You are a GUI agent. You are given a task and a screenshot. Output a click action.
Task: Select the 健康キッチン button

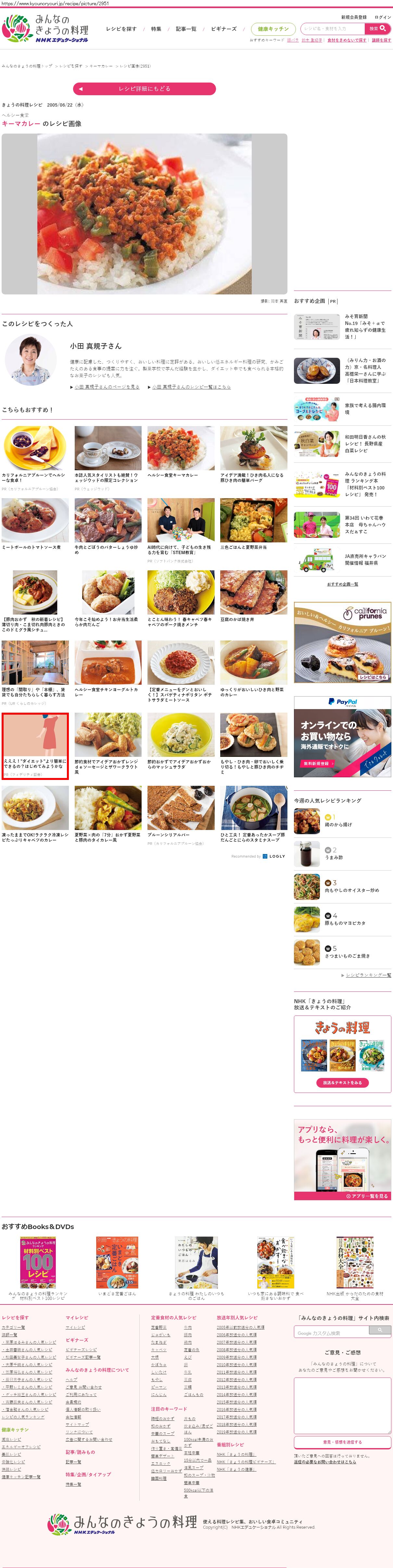tap(273, 29)
